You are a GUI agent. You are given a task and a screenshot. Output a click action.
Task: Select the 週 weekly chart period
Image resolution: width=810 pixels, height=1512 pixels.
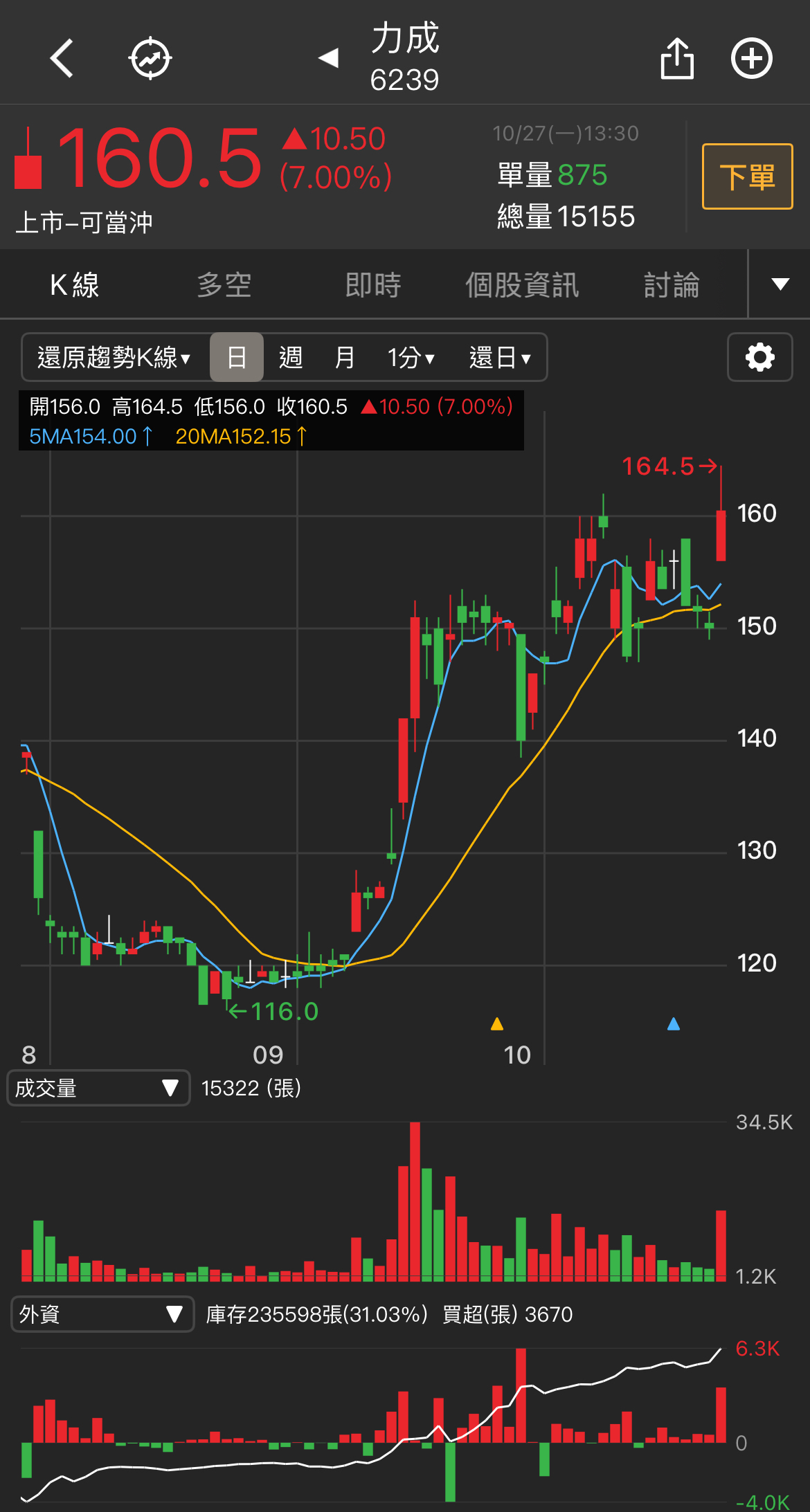click(x=291, y=358)
